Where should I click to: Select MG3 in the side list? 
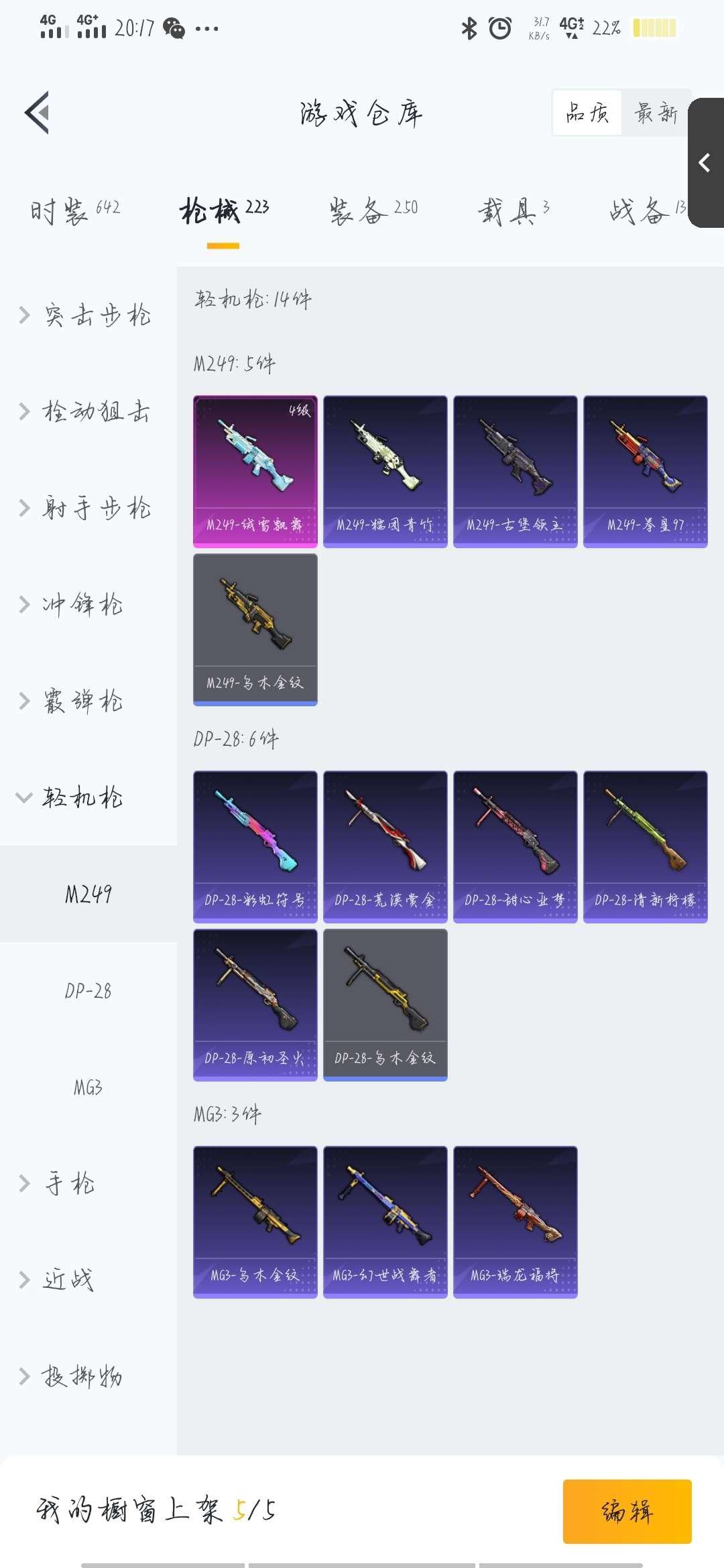click(88, 1087)
